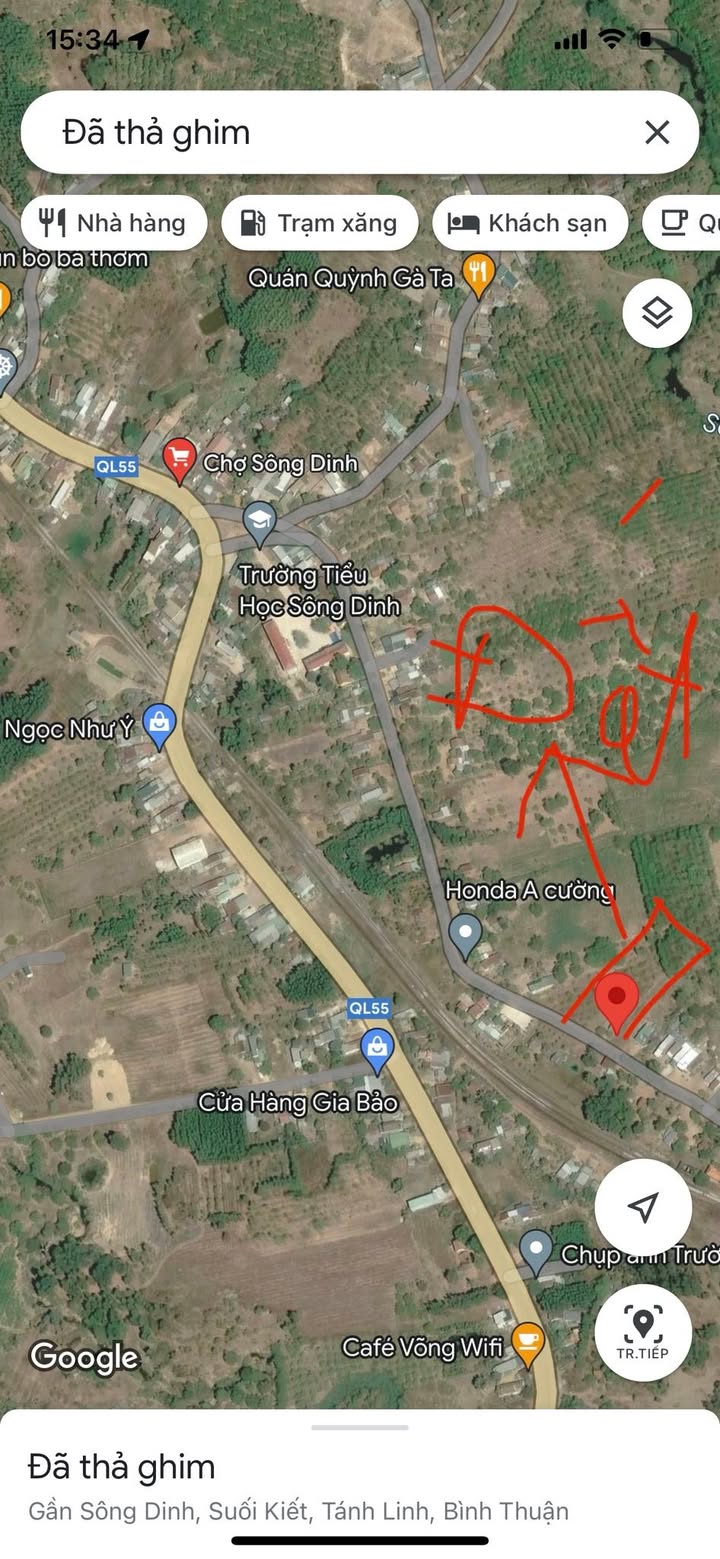
Task: Open the Ngọc Như Ý shop pin
Action: [160, 728]
